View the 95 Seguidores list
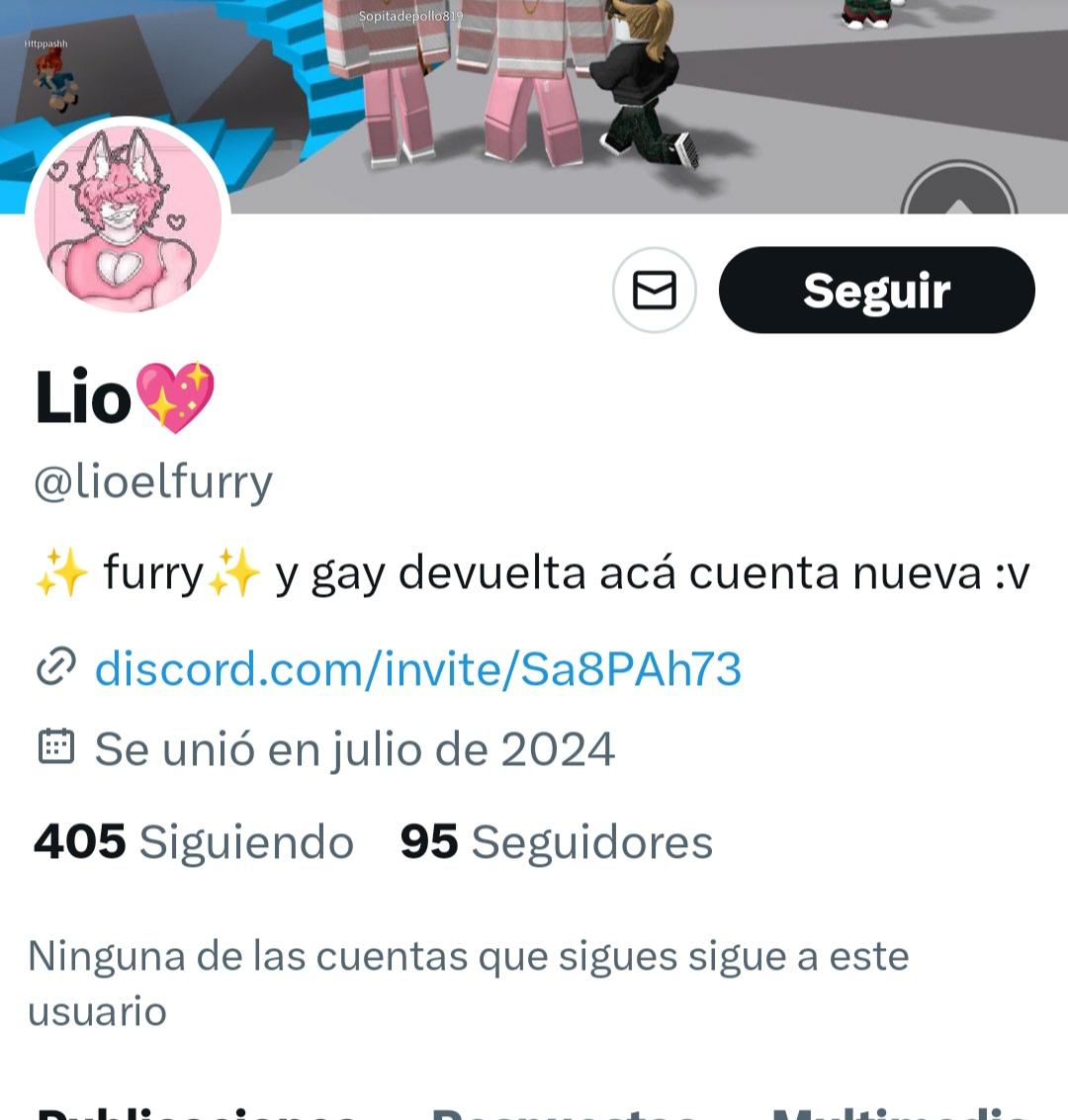Screen dimensions: 1068x1120 pos(556,842)
